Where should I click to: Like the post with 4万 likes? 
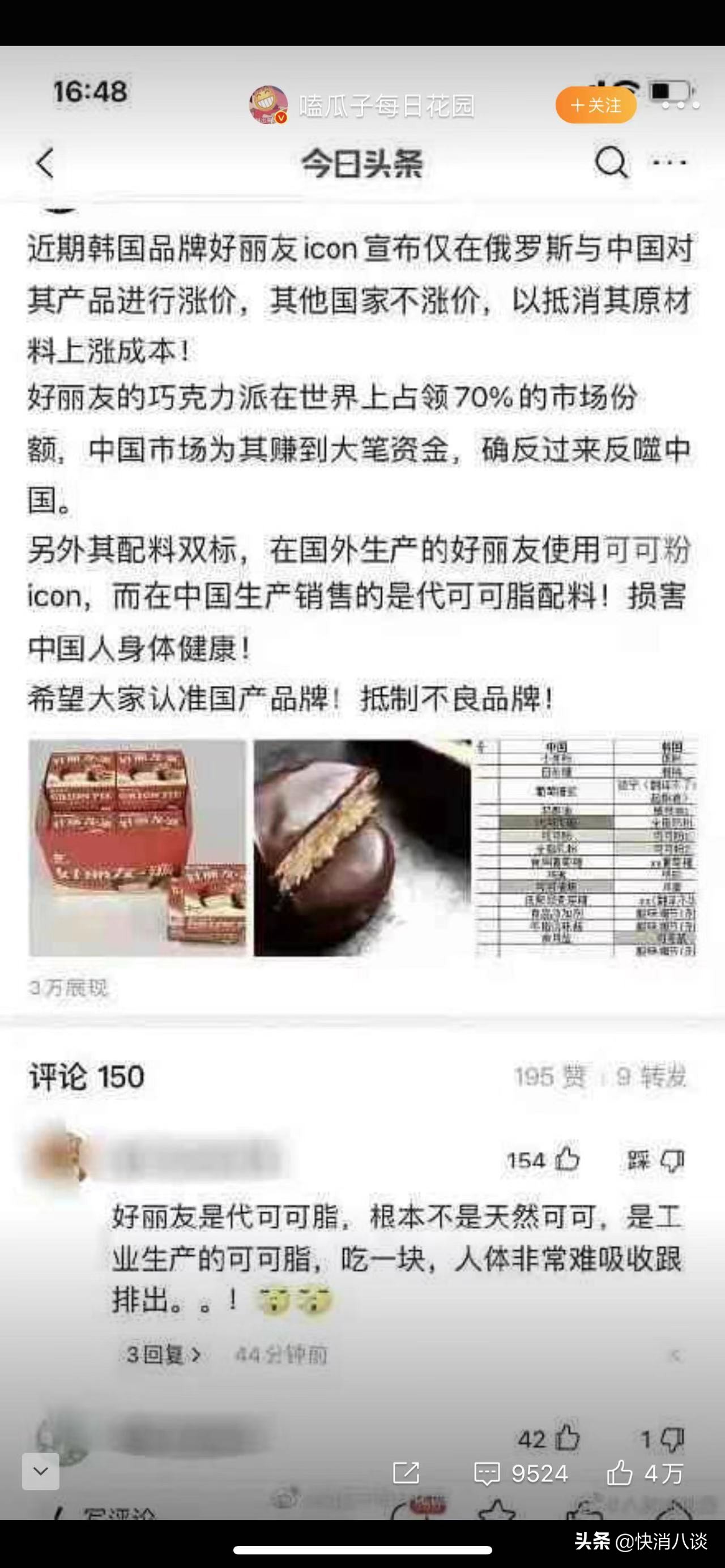(x=644, y=1473)
